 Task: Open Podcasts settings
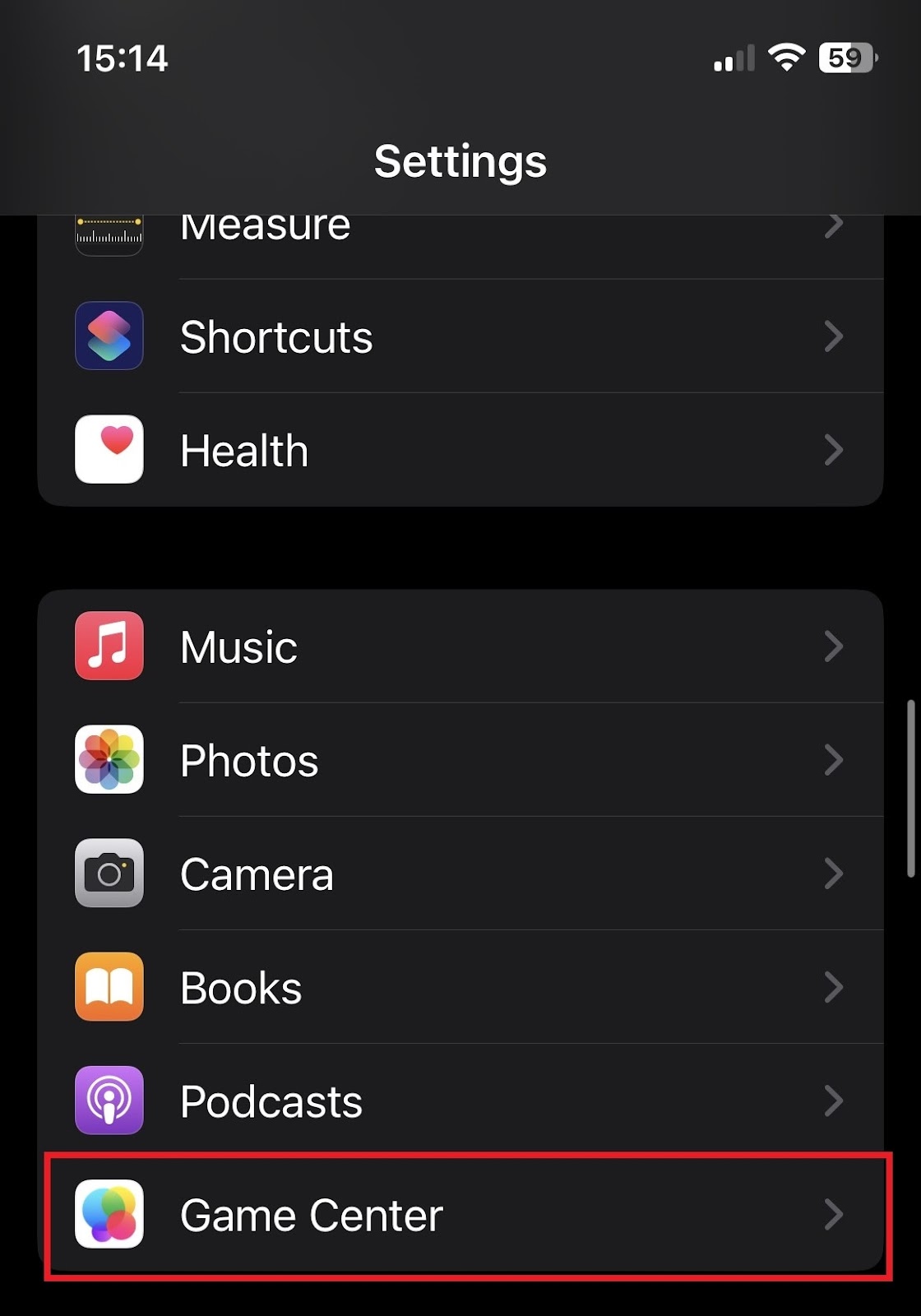click(460, 1101)
